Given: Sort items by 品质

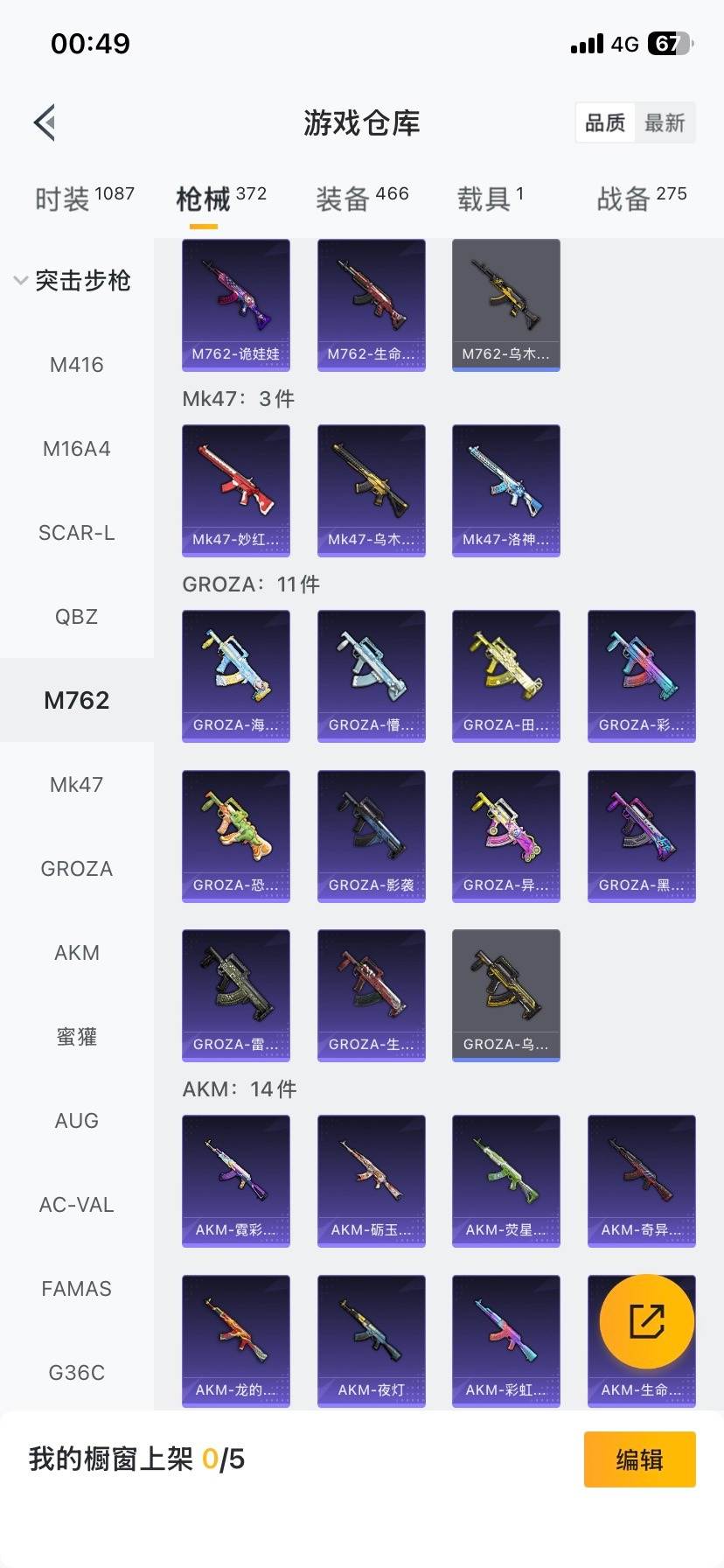Looking at the screenshot, I should [605, 123].
